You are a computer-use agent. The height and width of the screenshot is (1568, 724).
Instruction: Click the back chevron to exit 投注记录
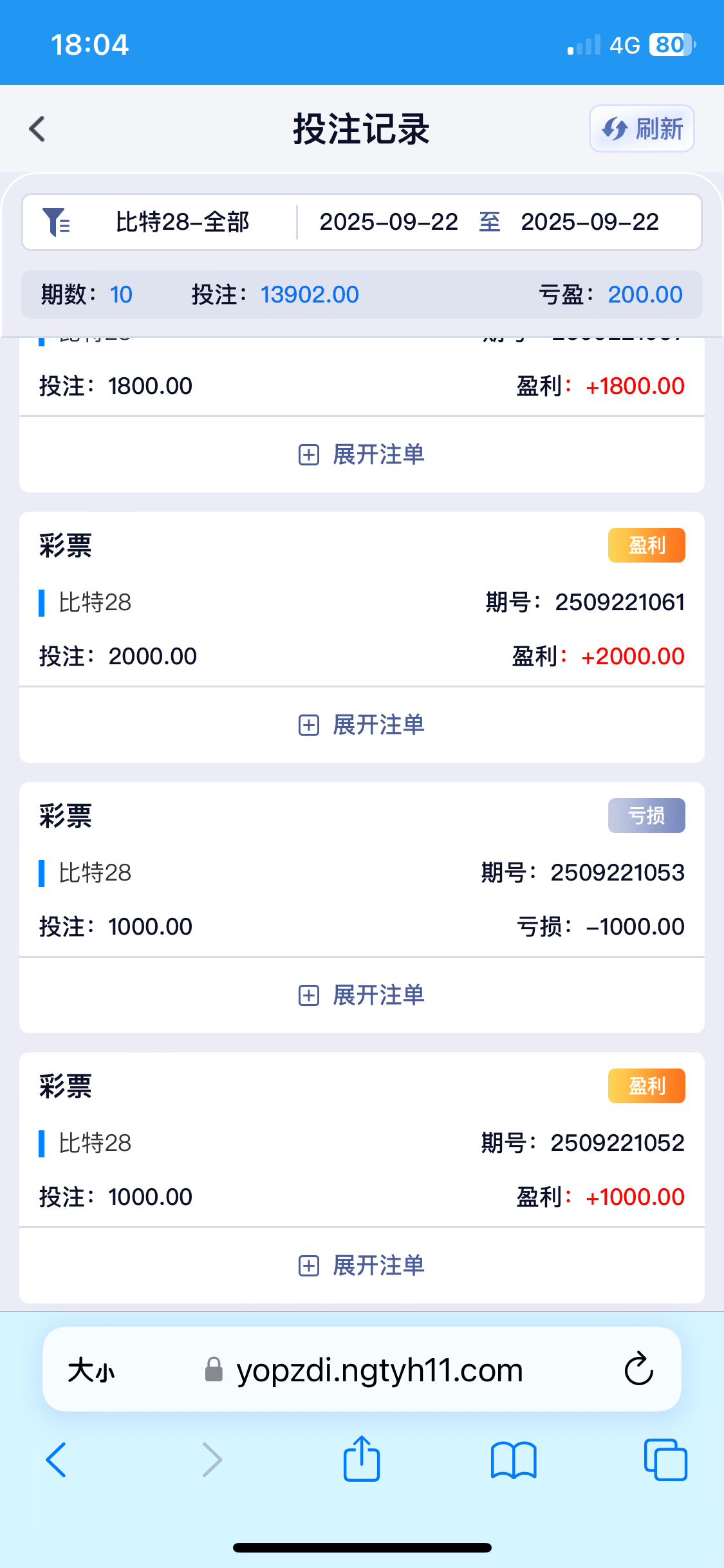[37, 128]
